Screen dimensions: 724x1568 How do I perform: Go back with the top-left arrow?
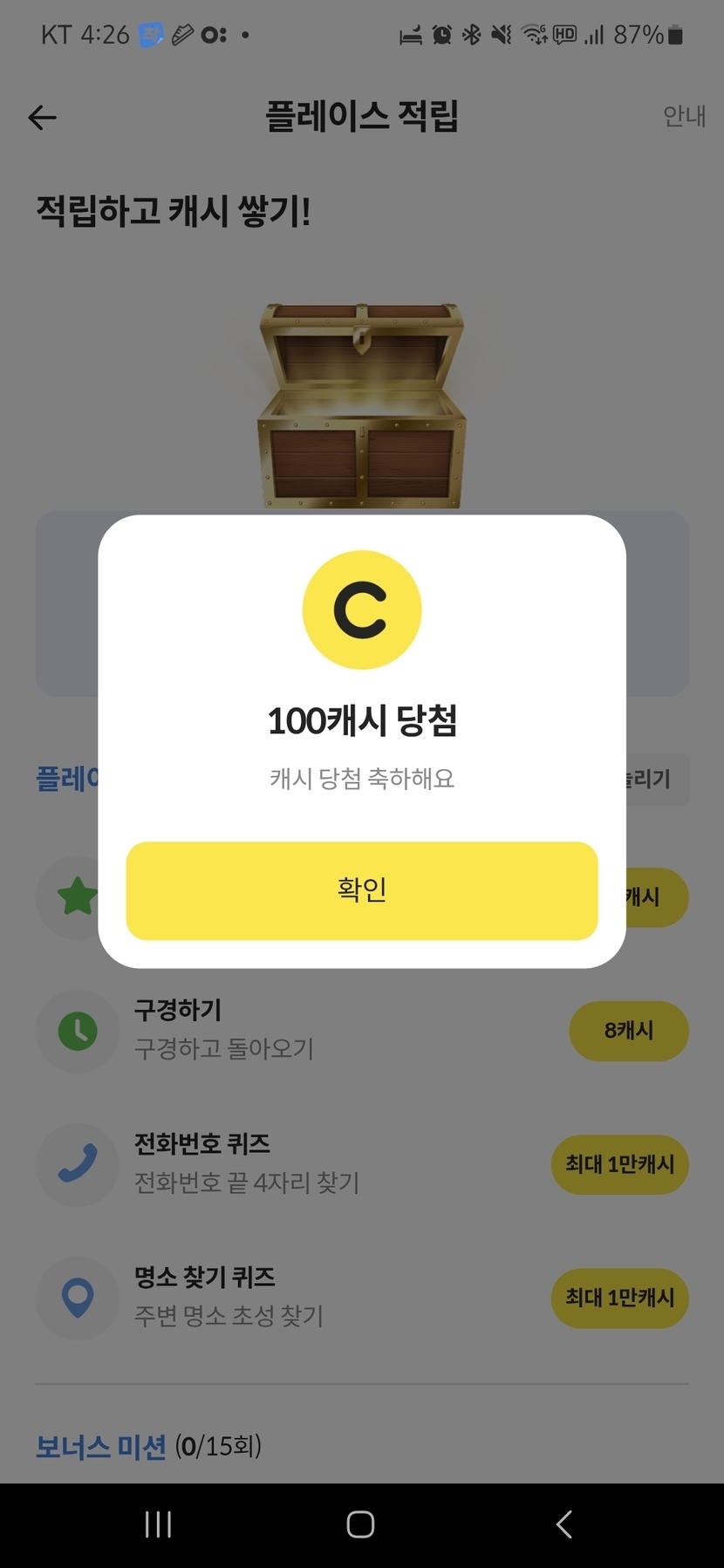click(x=43, y=117)
